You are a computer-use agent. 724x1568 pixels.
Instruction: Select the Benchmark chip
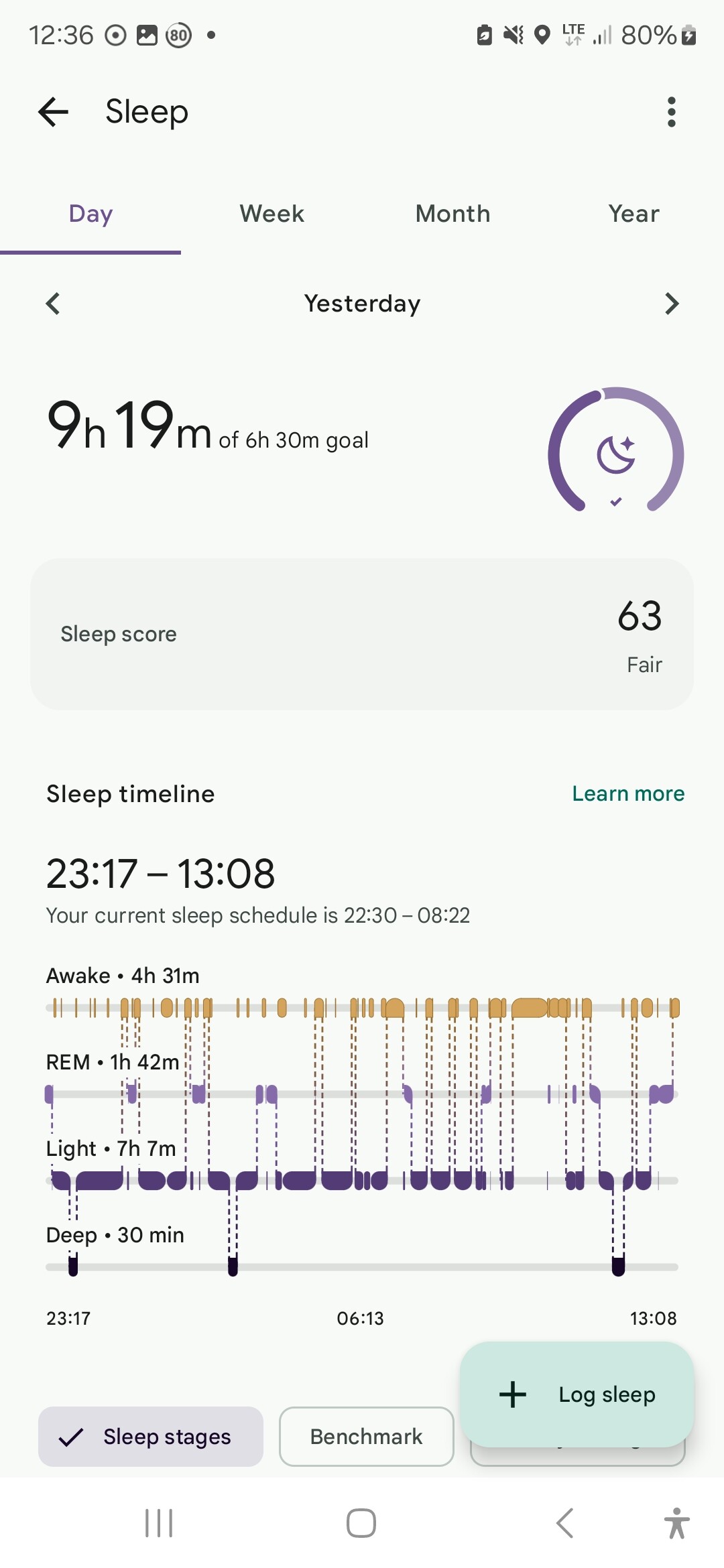pos(366,1437)
